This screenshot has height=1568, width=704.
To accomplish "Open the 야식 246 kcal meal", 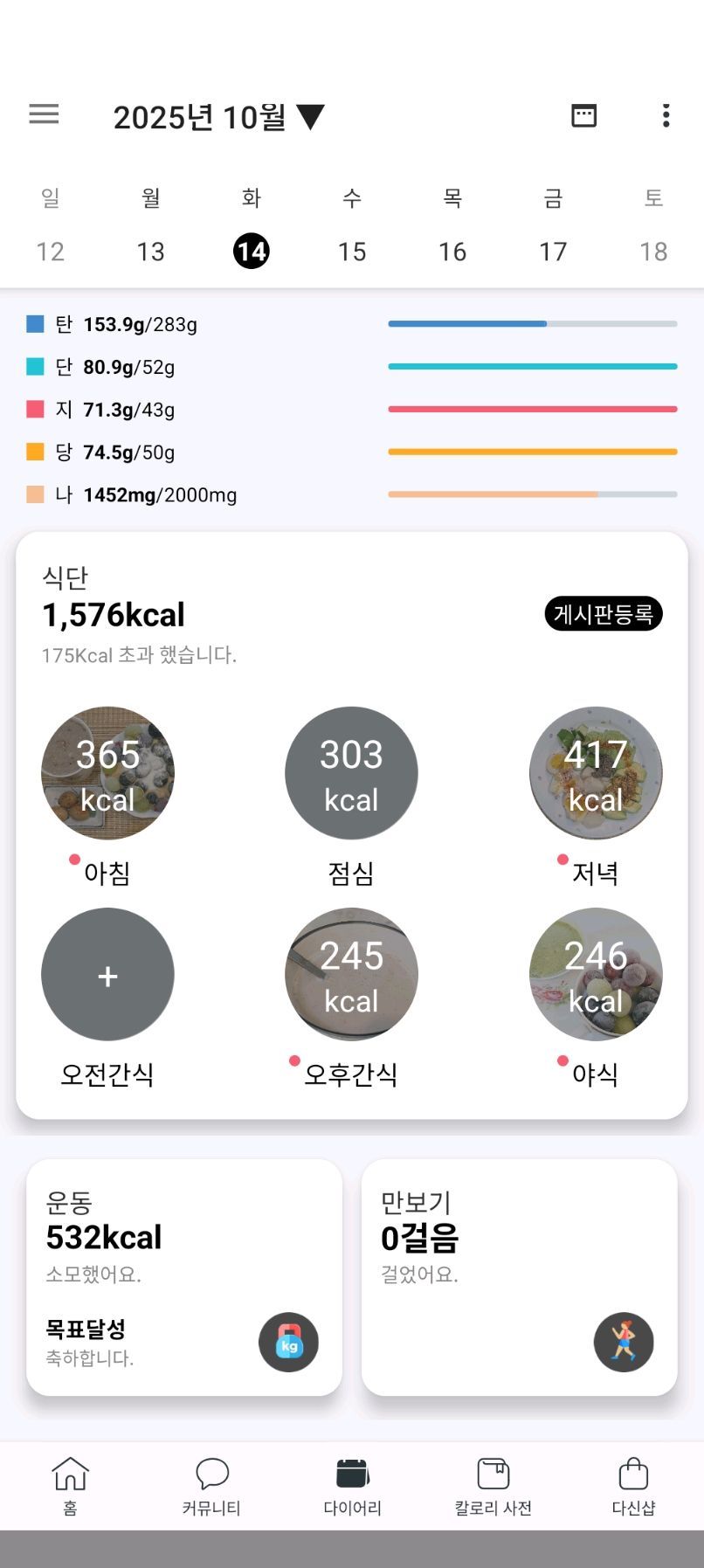I will (596, 975).
